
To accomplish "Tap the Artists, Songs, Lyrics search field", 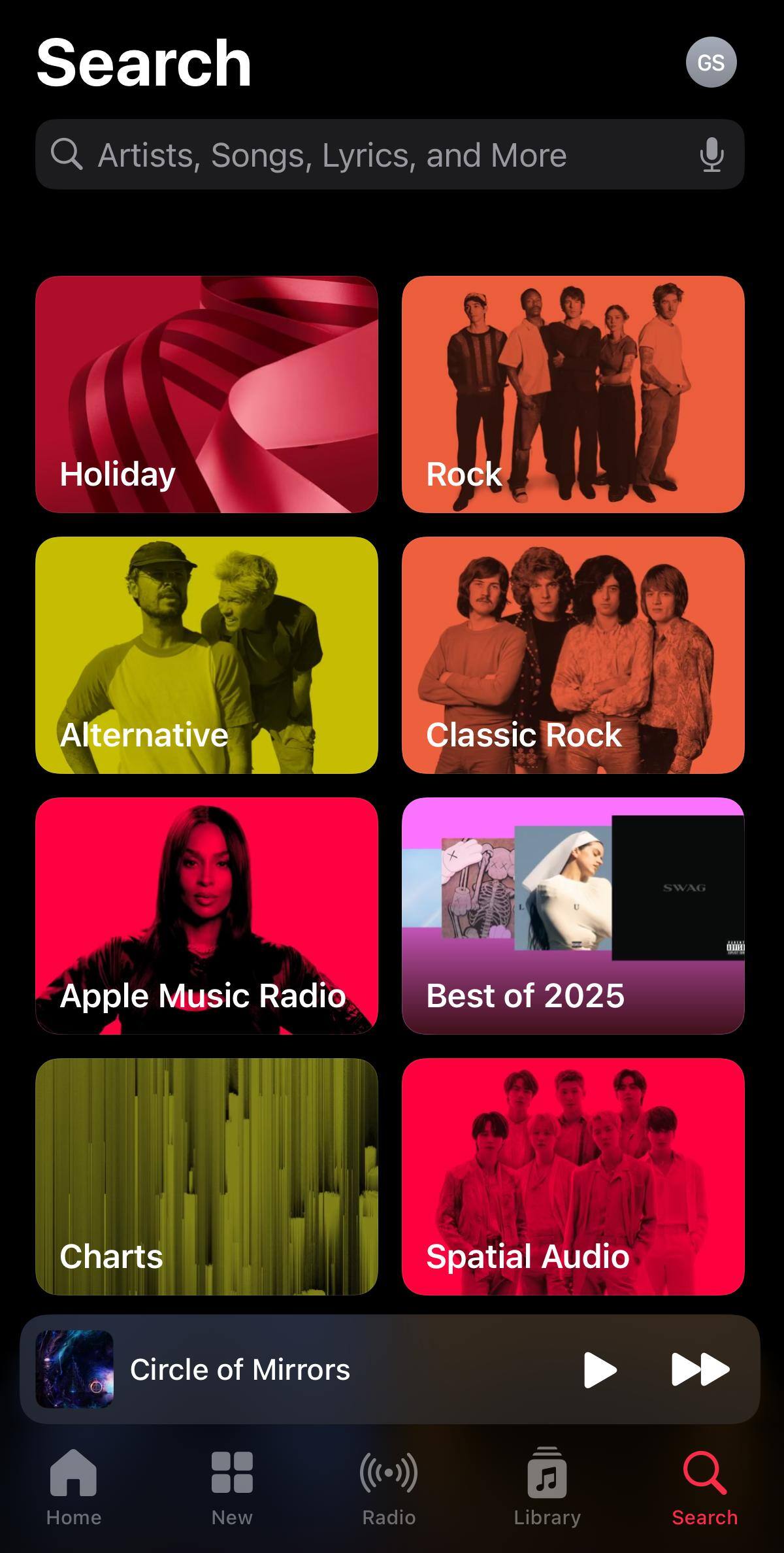I will tap(366, 155).
